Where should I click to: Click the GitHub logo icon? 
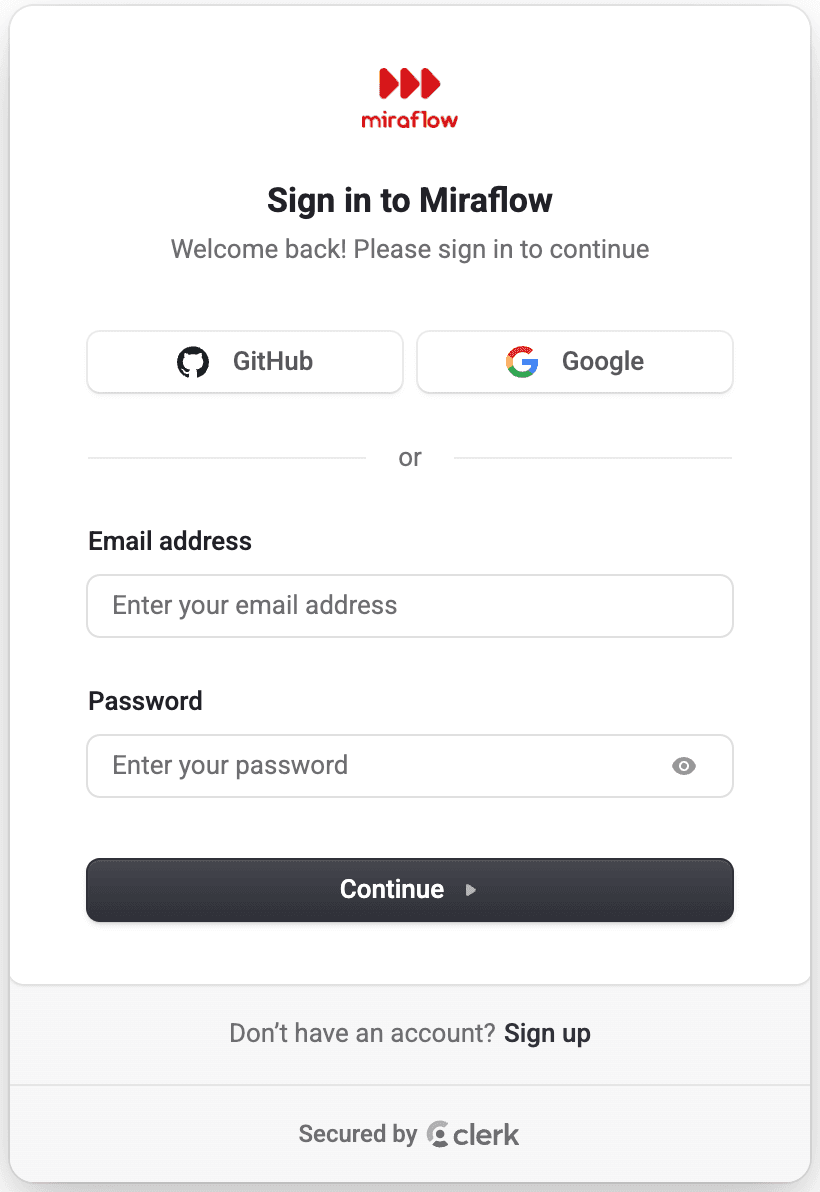click(193, 362)
